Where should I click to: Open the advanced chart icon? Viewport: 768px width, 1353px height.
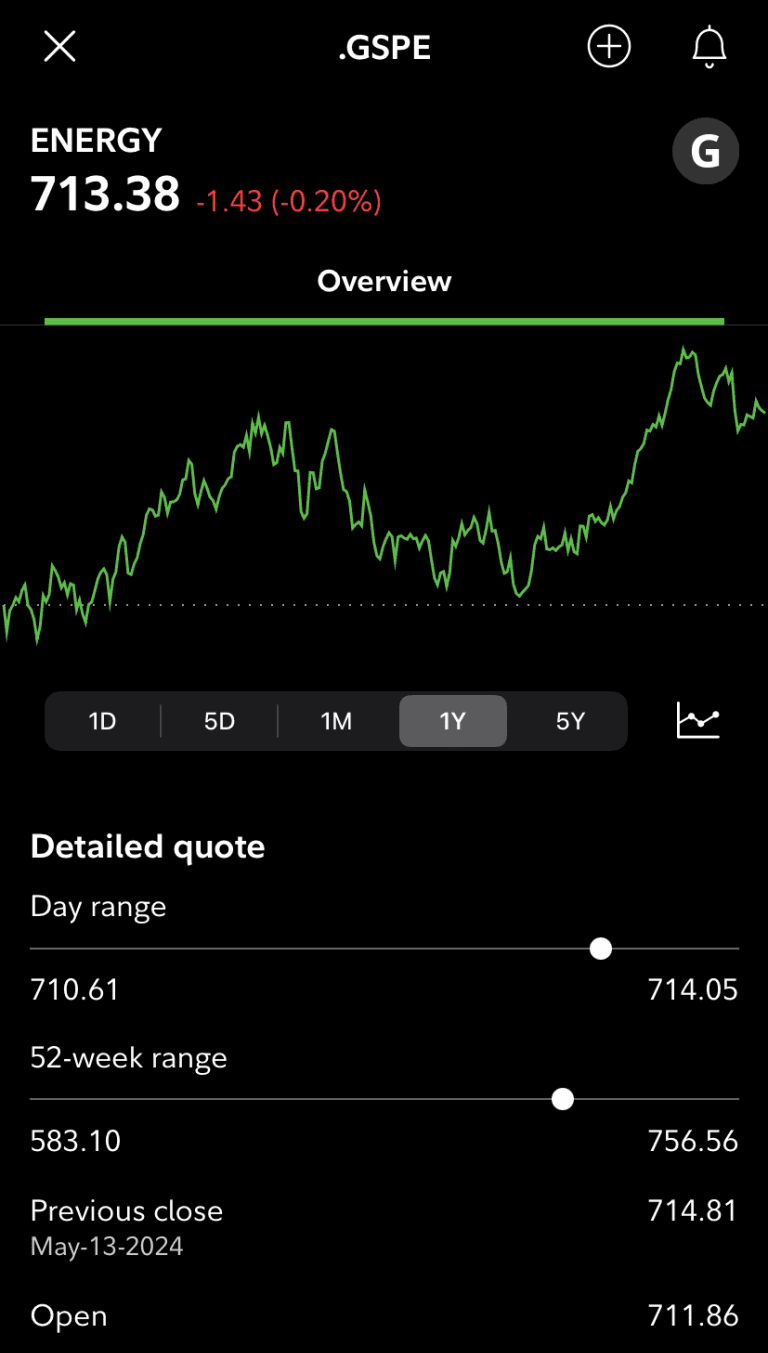[x=698, y=721]
